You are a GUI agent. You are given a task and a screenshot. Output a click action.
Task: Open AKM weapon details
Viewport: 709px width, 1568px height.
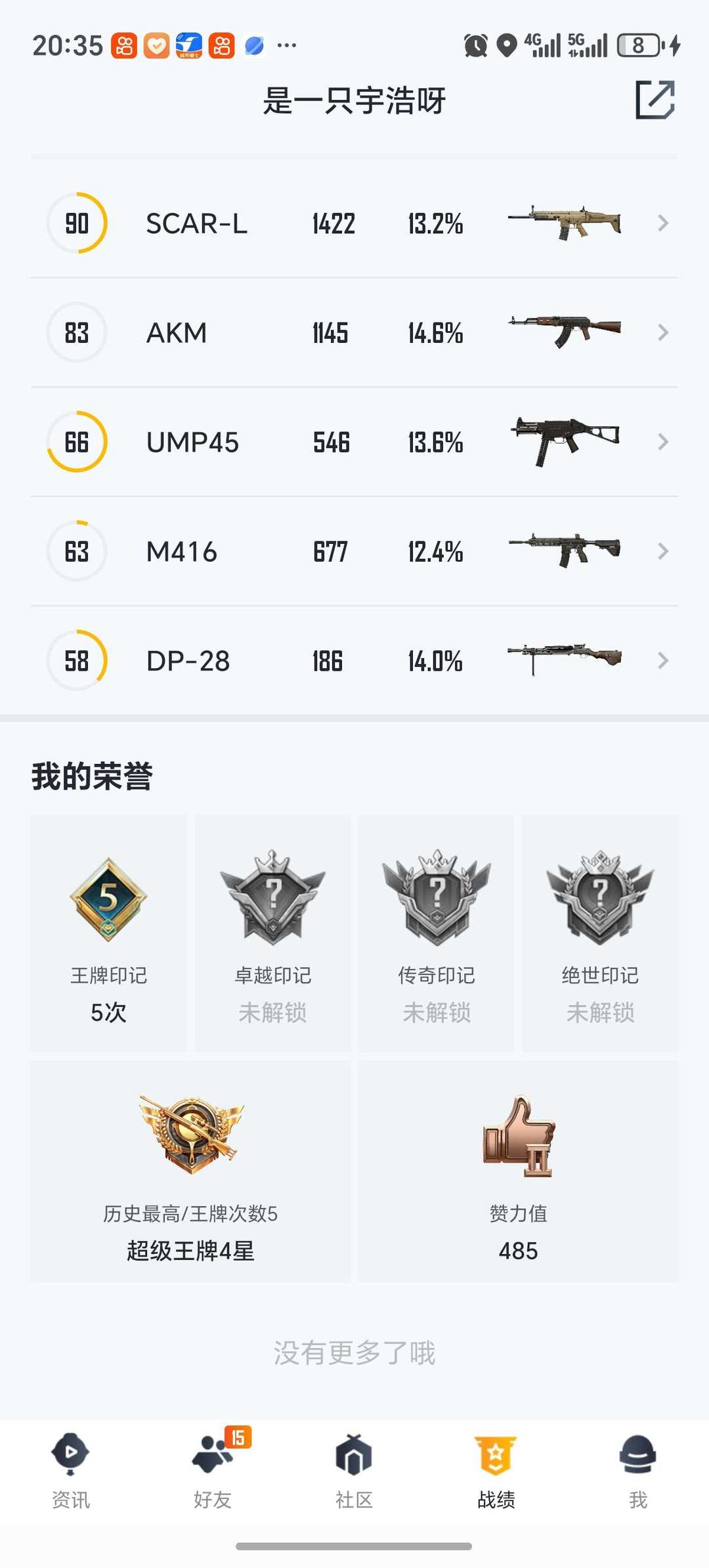(x=354, y=333)
